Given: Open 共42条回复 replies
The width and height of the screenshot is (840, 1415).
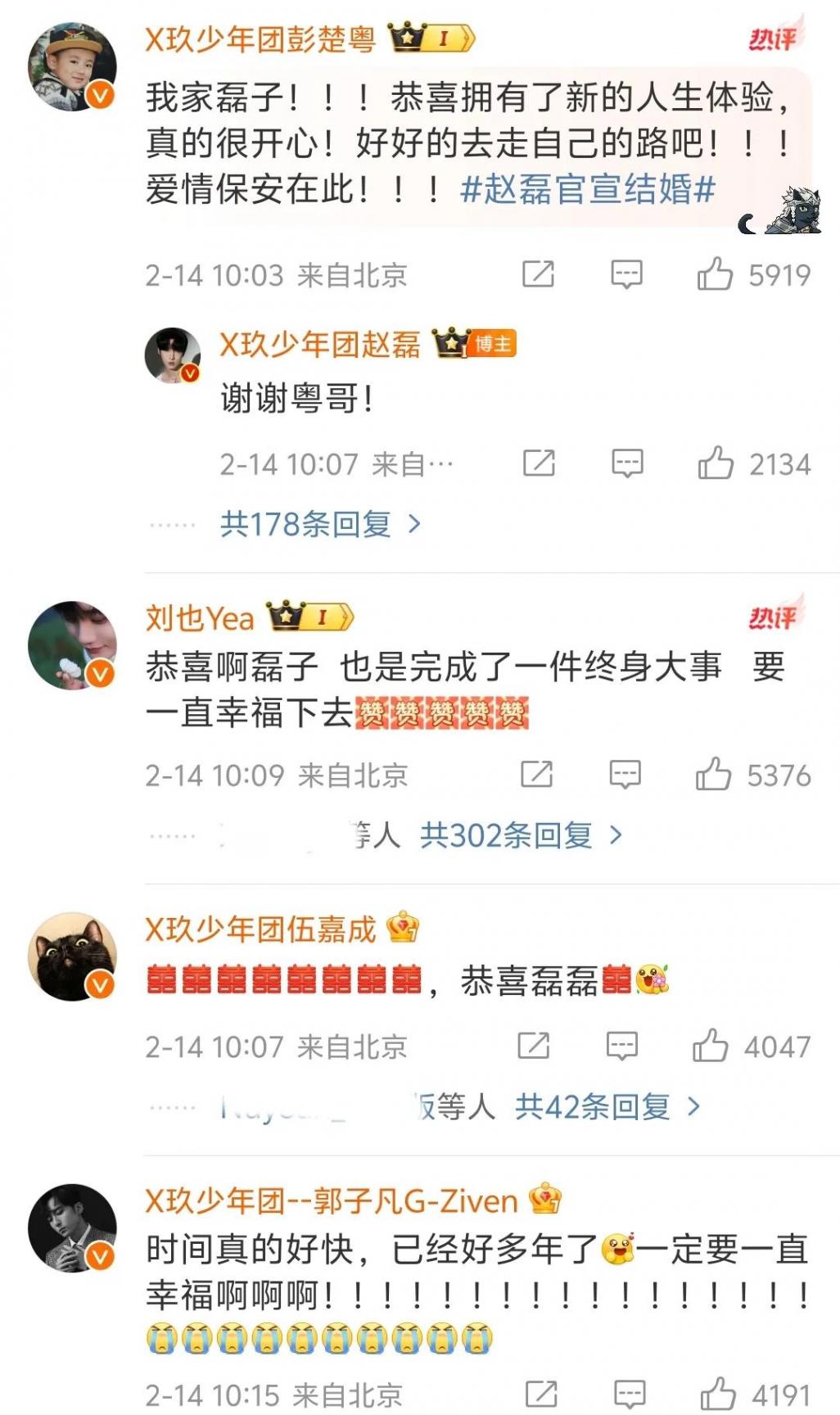Looking at the screenshot, I should tap(607, 1107).
